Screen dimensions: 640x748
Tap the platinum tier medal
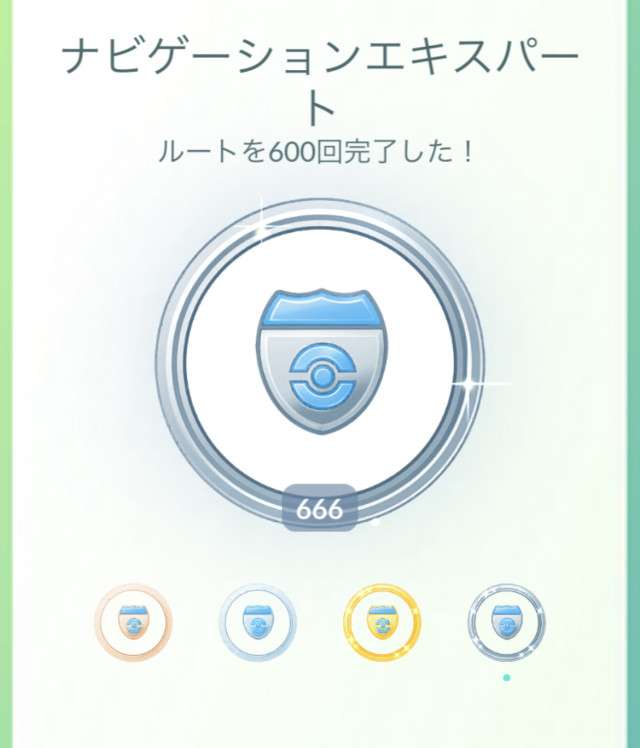(506, 622)
